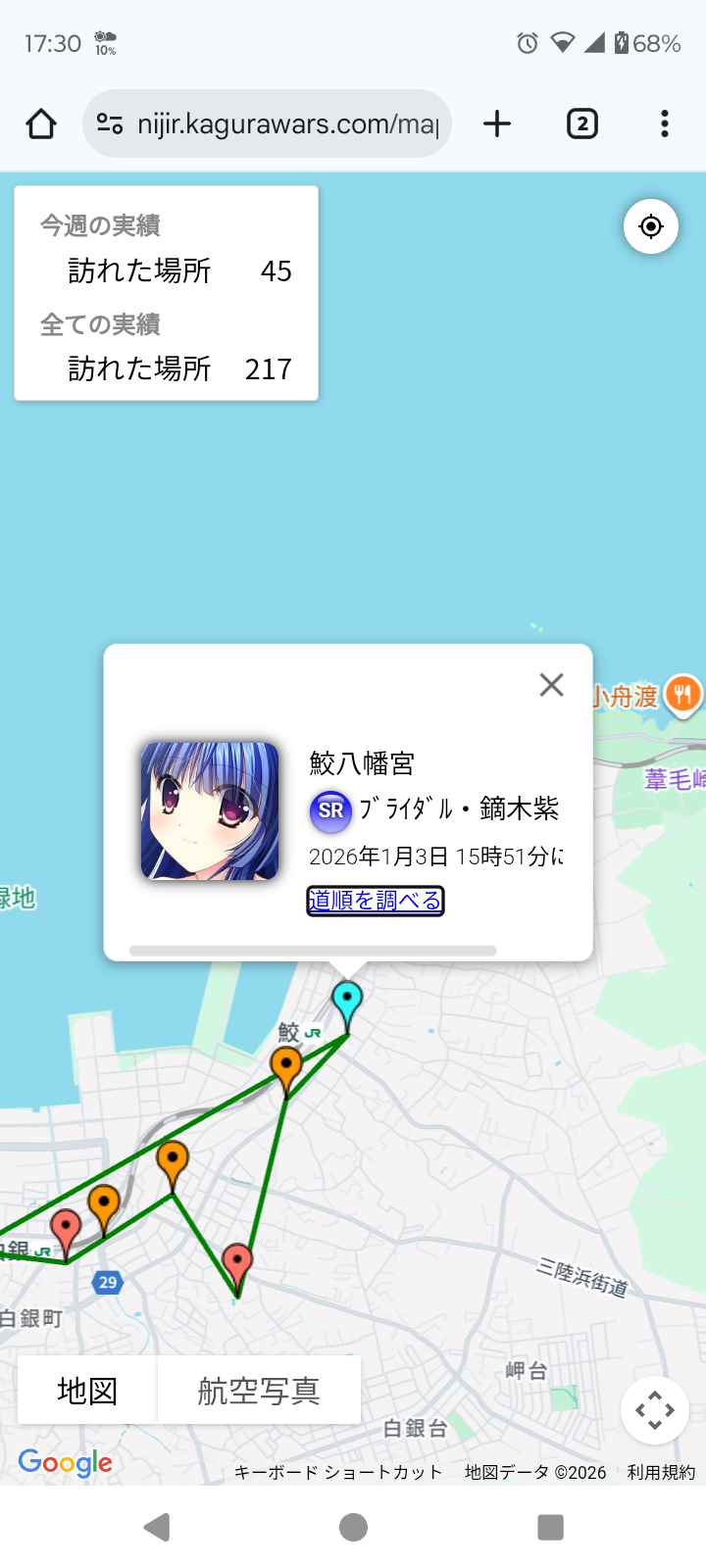Open the 利用規約 terms link
The width and height of the screenshot is (706, 1568).
pyautogui.click(x=661, y=1472)
